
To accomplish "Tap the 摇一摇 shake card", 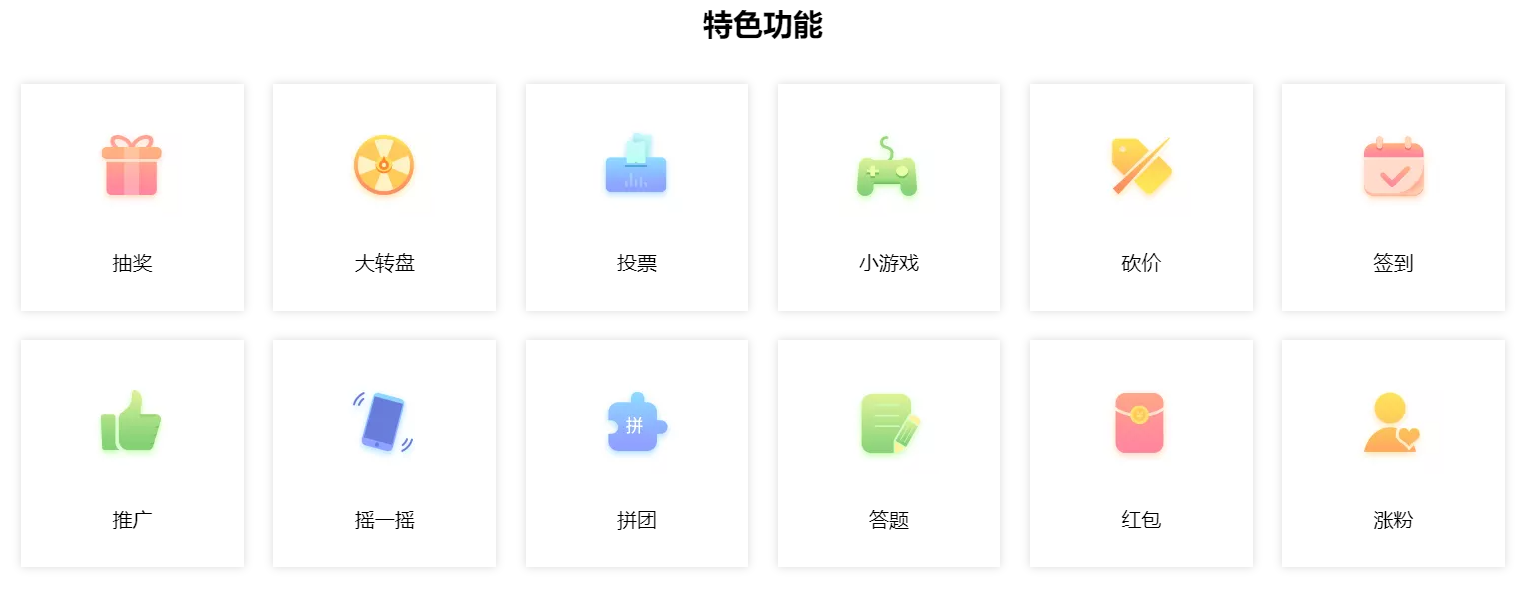I will 384,453.
